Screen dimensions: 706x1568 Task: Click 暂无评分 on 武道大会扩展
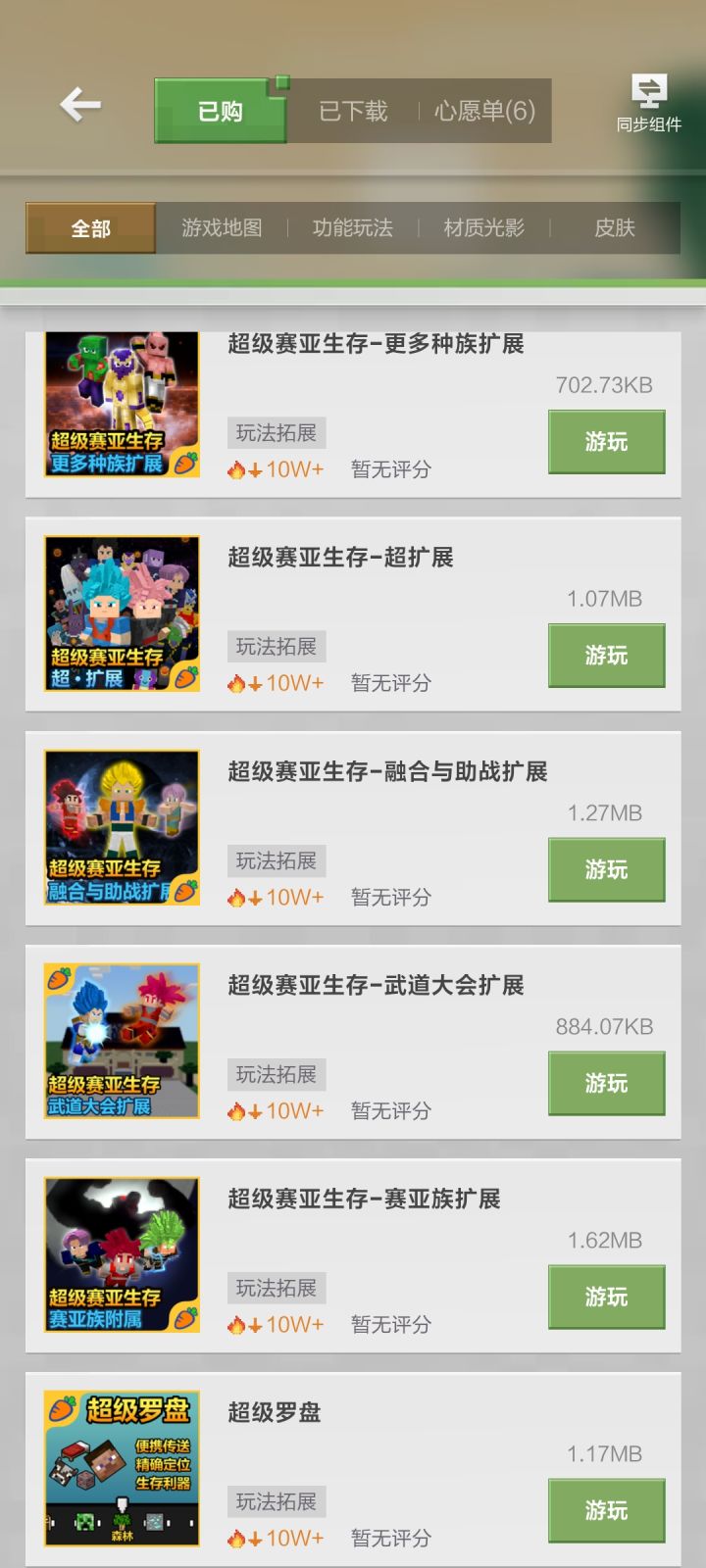(x=390, y=1111)
